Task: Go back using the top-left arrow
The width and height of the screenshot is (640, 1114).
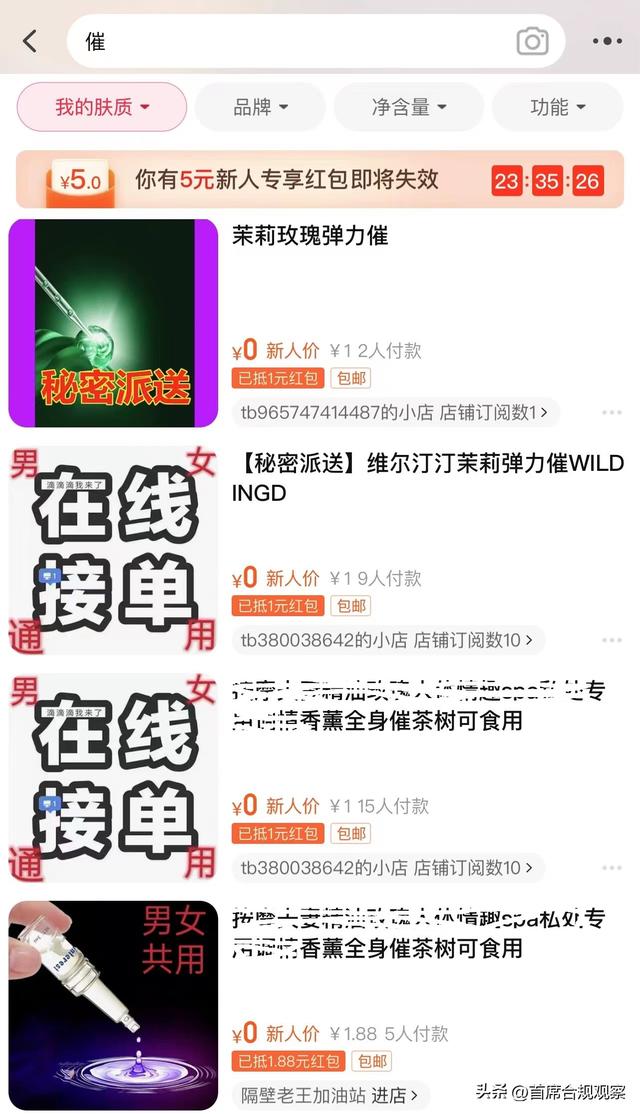Action: [30, 41]
